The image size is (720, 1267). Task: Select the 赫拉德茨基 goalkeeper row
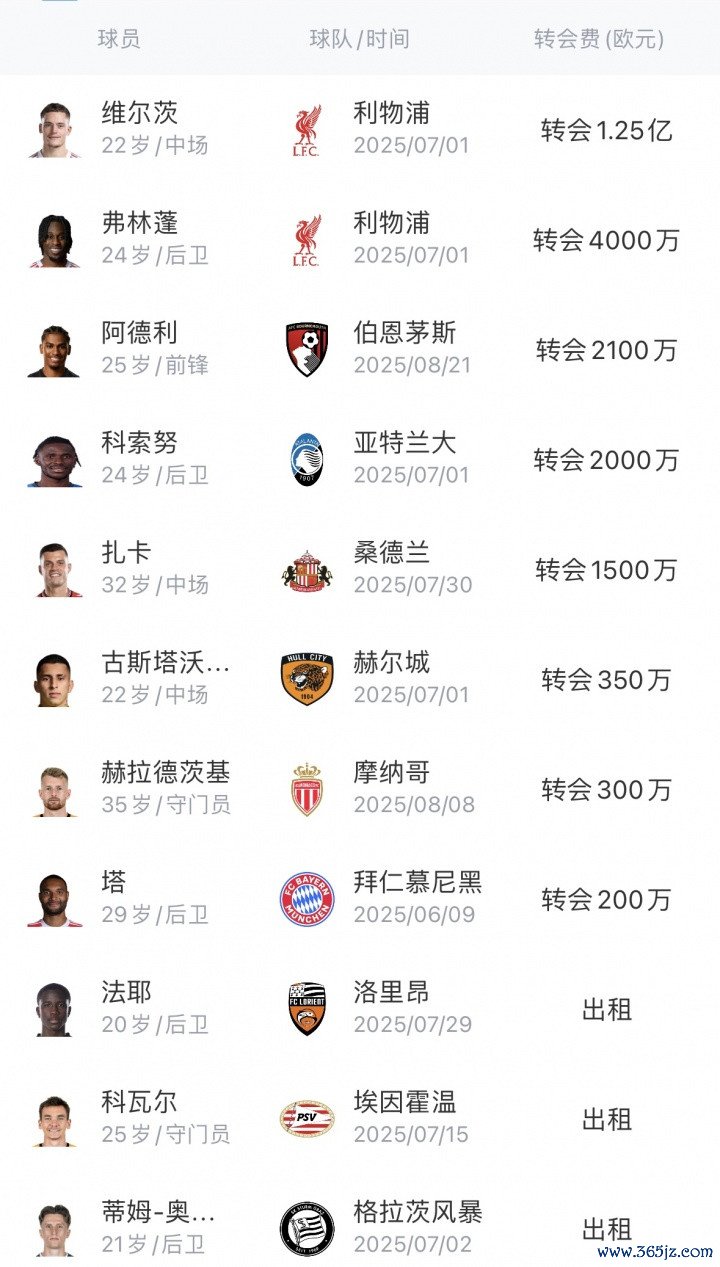pyautogui.click(x=360, y=790)
